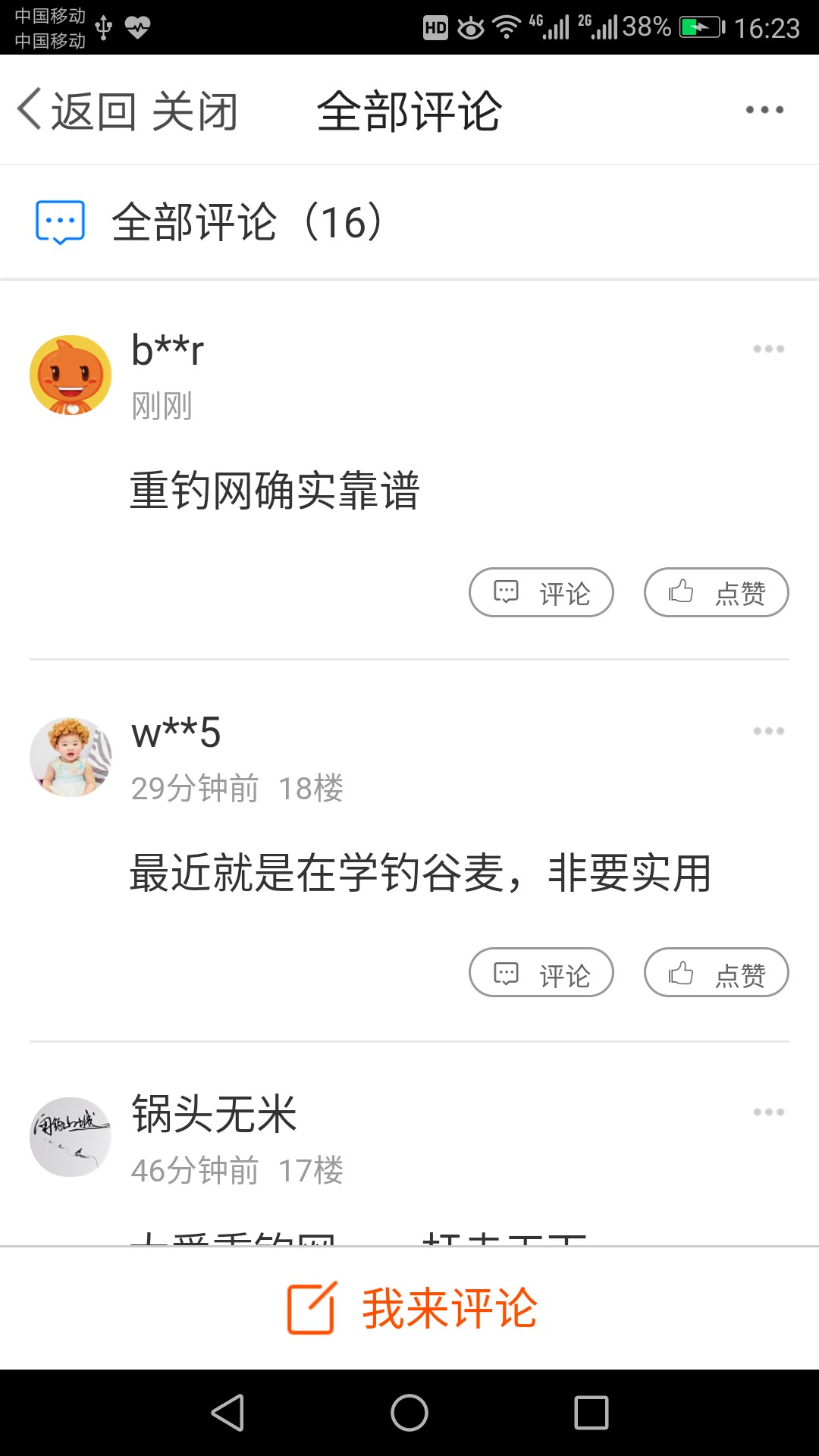819x1456 pixels.
Task: Like b**r's comment with 点赞
Action: [716, 592]
